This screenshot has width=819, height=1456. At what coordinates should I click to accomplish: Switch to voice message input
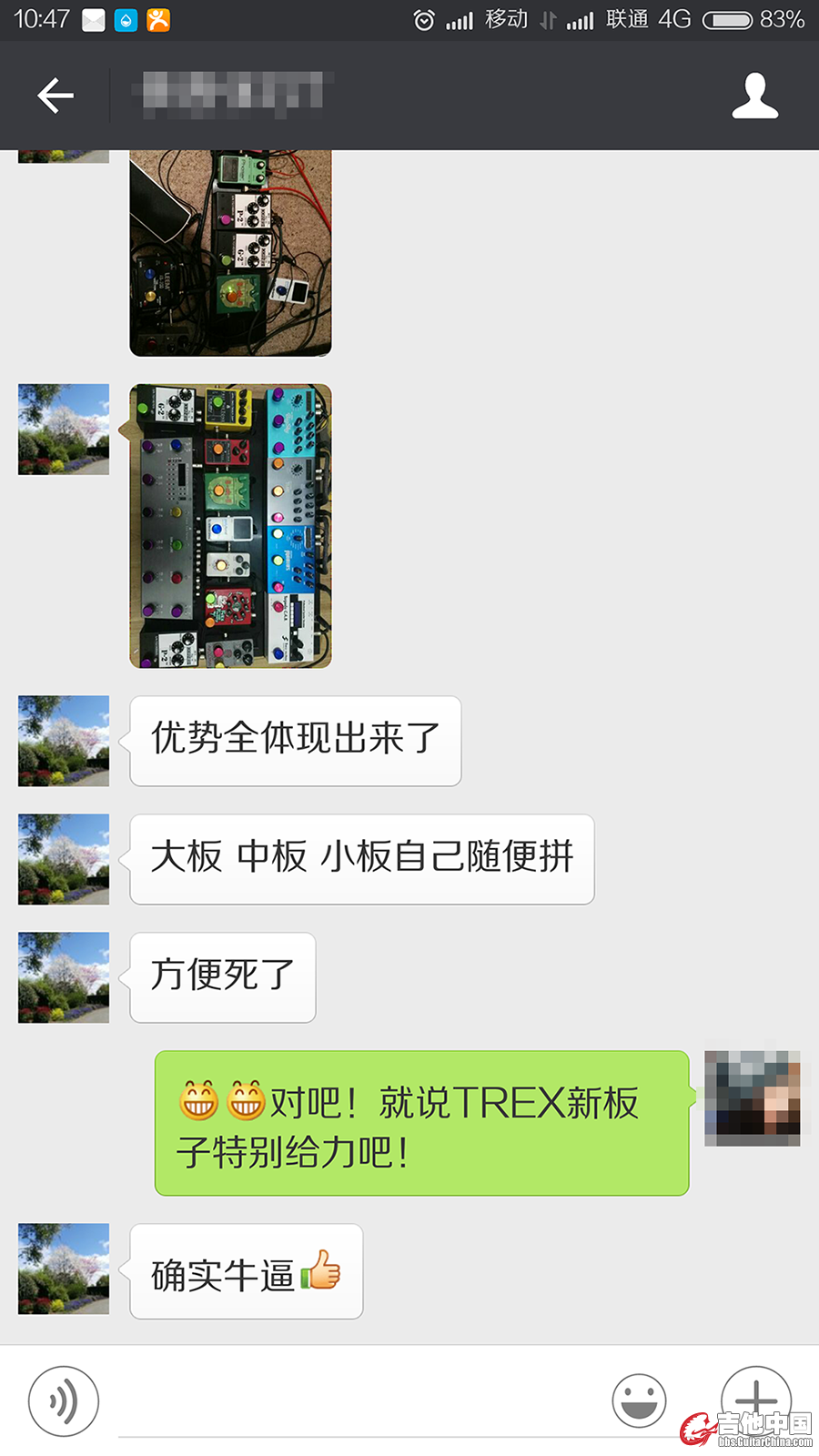coord(63,1400)
